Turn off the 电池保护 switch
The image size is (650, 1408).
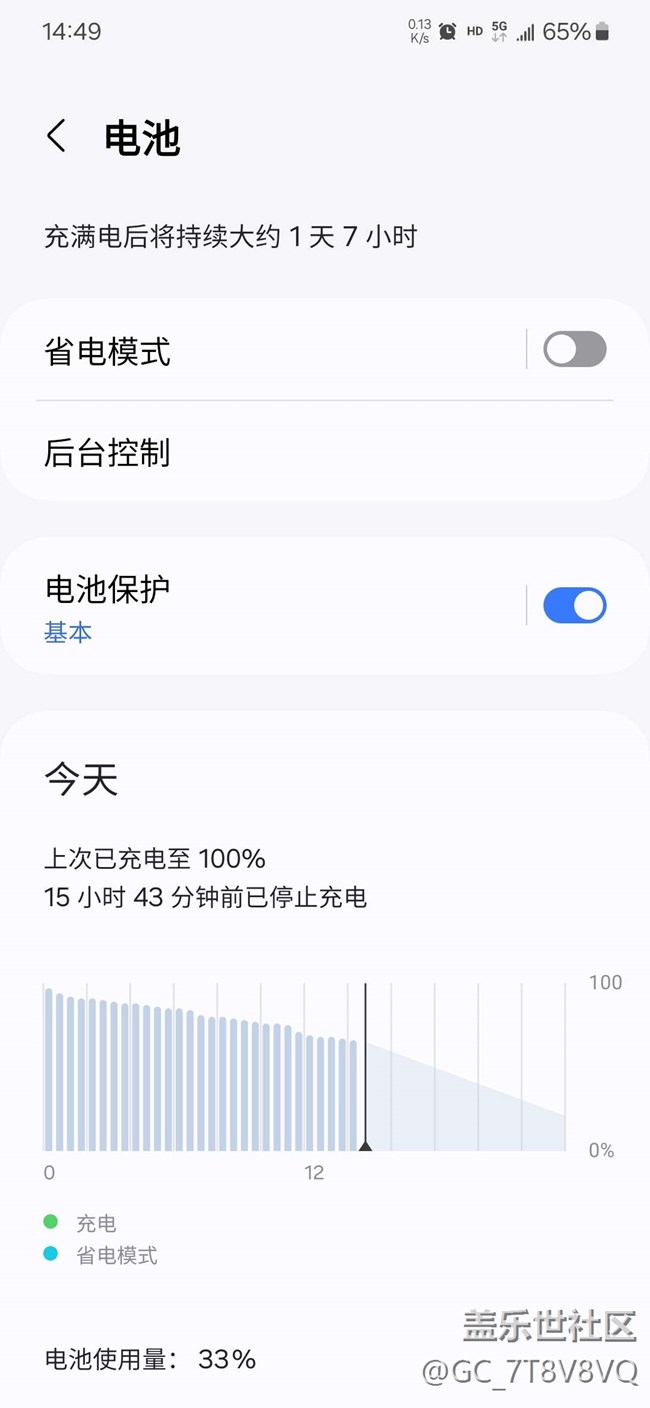point(574,605)
